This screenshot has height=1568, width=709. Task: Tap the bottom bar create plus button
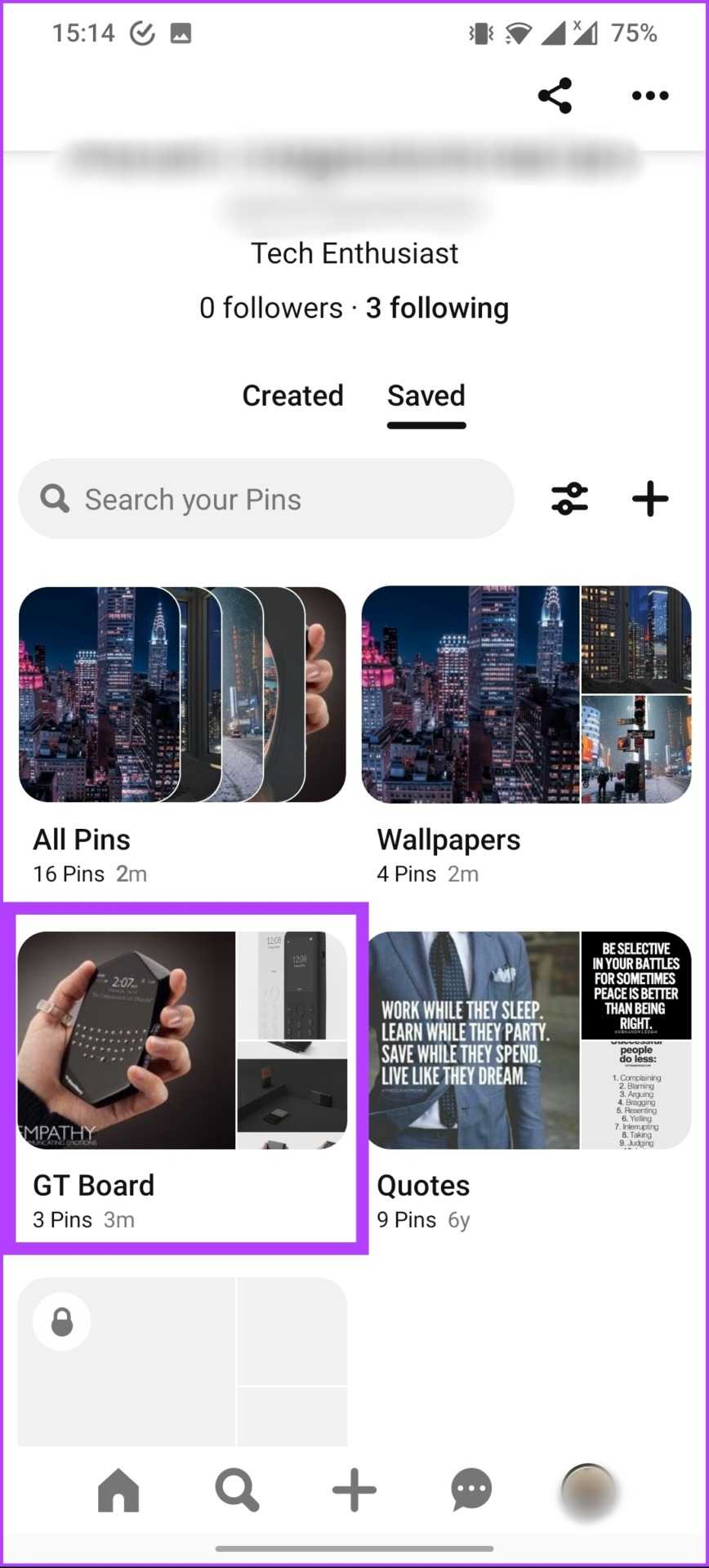[x=354, y=1490]
